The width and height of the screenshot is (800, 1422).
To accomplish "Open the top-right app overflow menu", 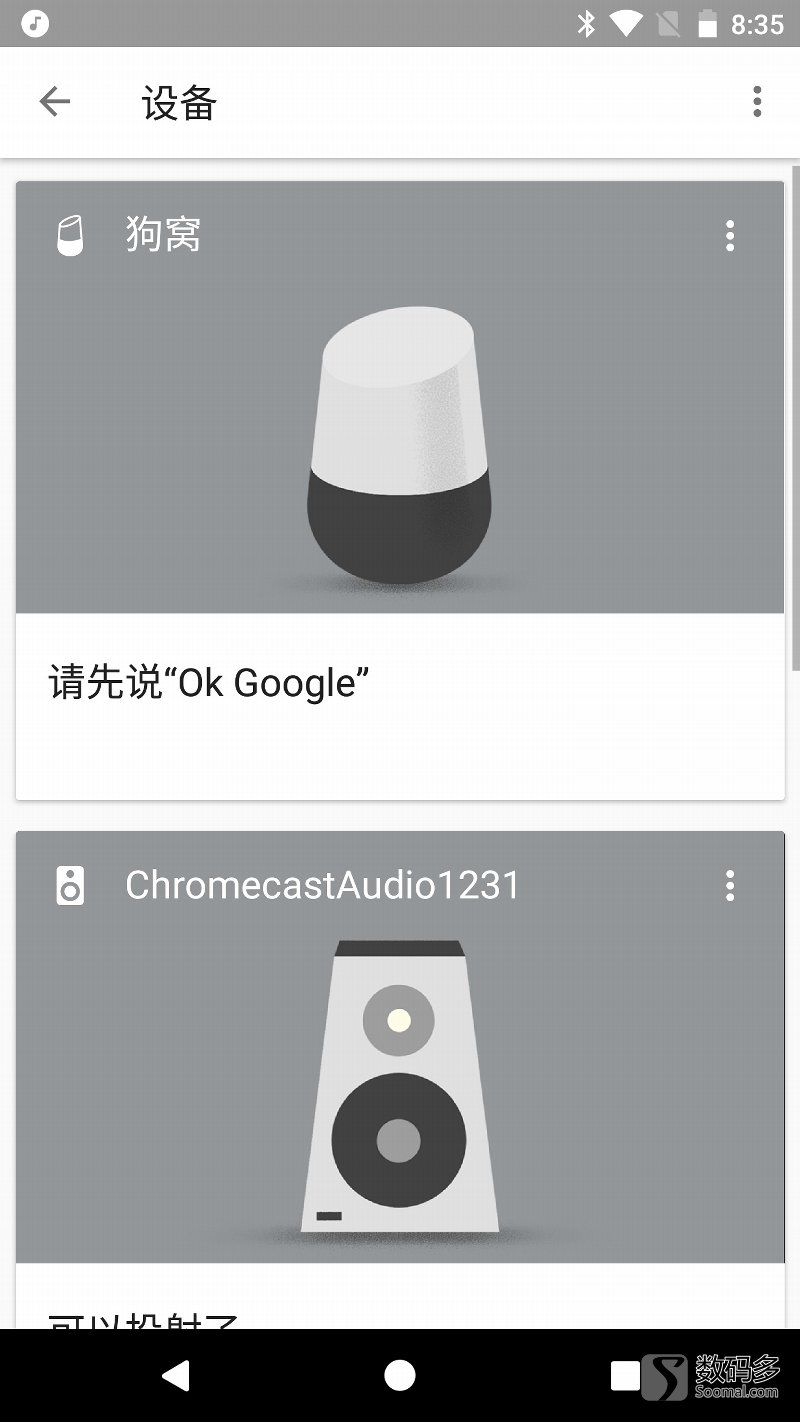I will coord(757,101).
